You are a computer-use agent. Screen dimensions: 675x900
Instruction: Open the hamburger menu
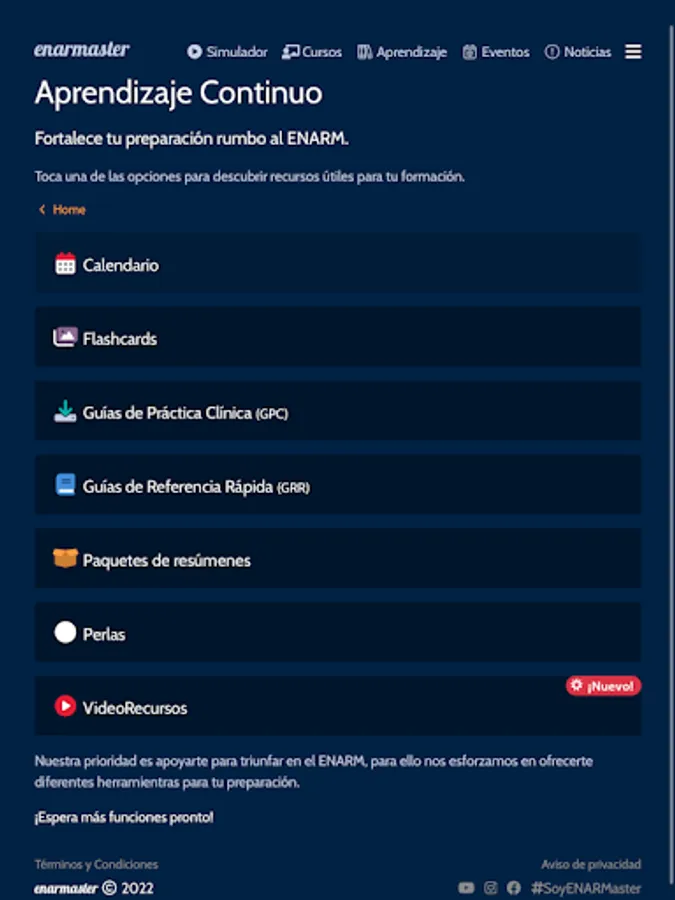click(633, 52)
